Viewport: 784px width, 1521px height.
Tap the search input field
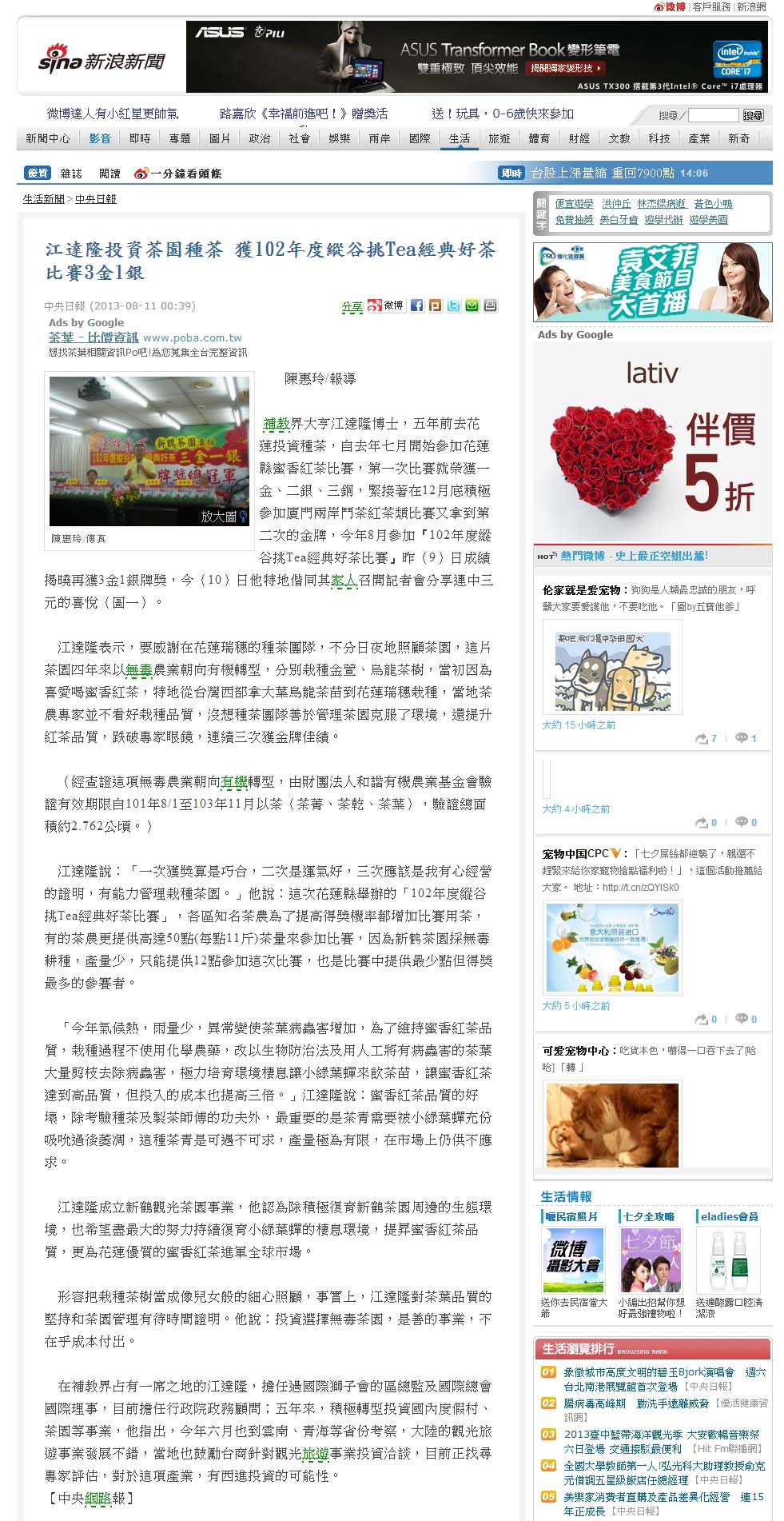[x=713, y=115]
